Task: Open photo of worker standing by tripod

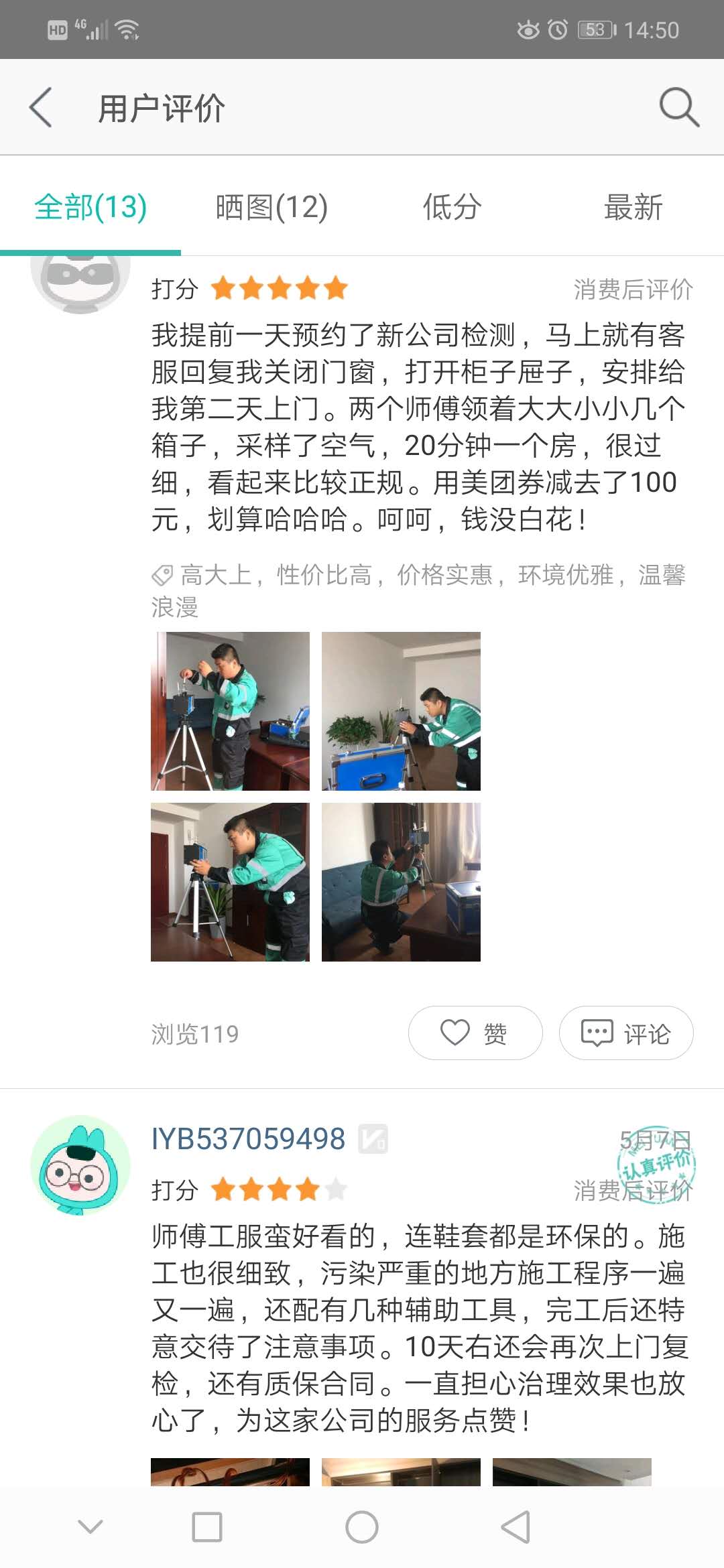Action: (230, 711)
